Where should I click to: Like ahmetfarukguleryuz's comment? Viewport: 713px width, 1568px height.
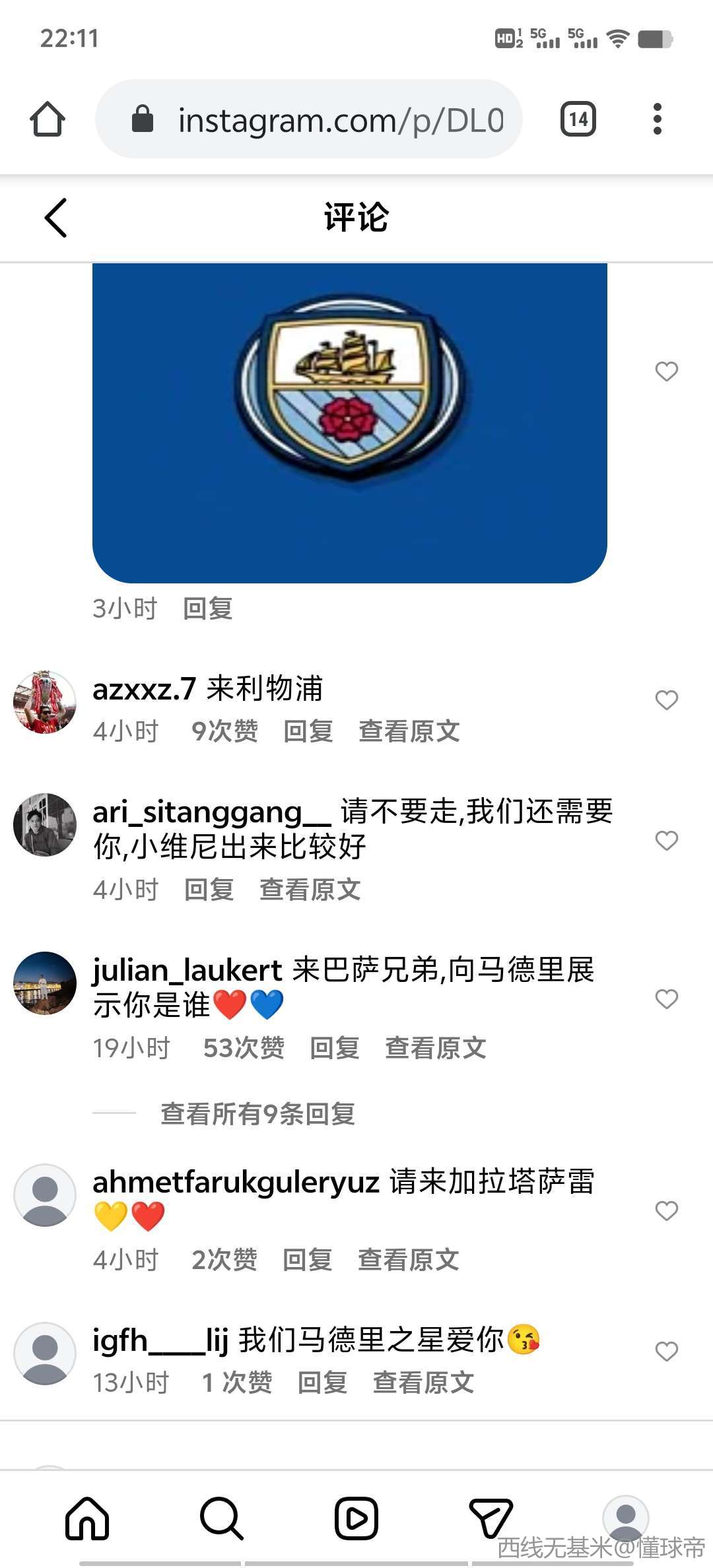[x=666, y=1211]
